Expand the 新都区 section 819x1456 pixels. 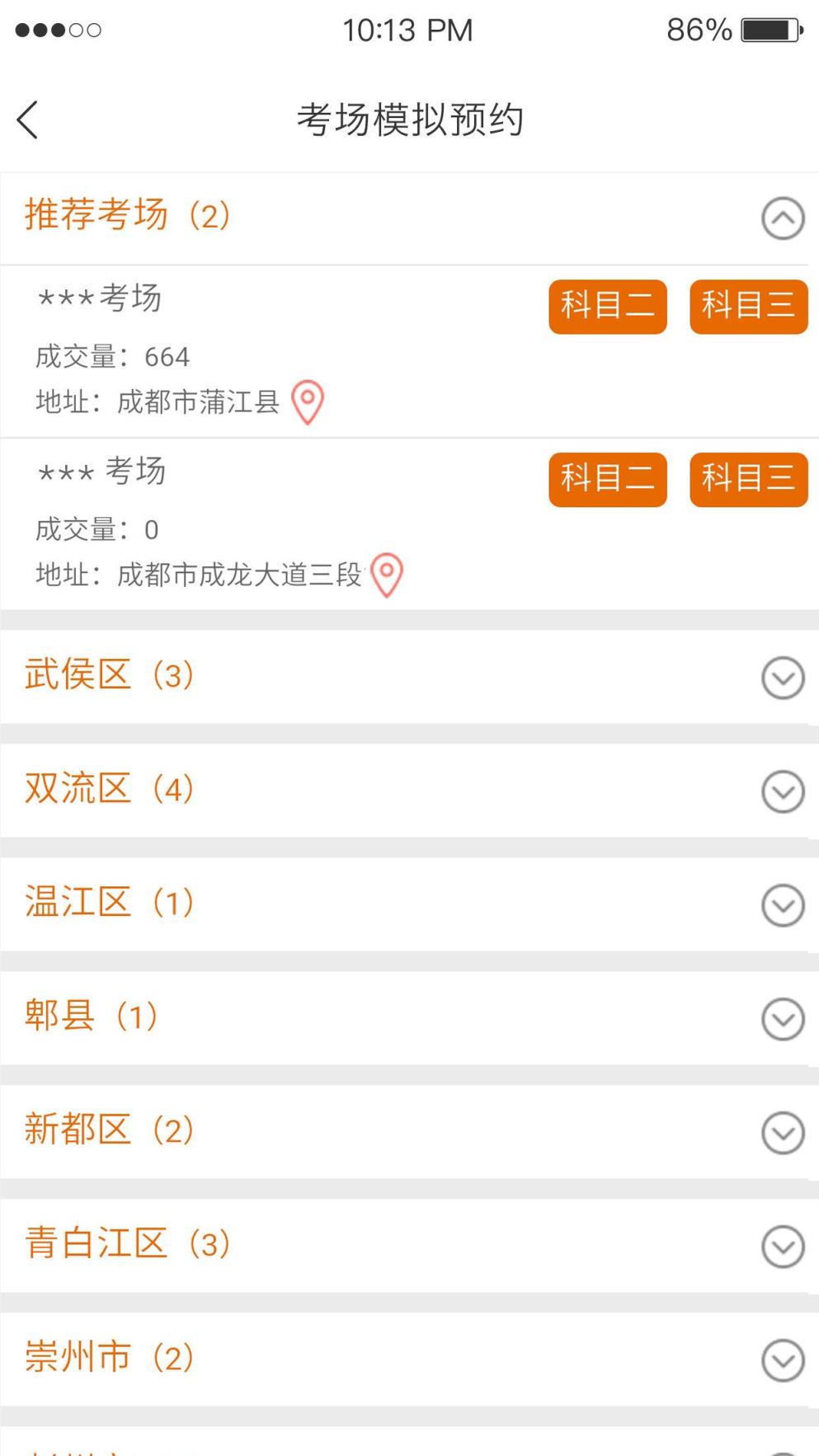coord(782,1133)
